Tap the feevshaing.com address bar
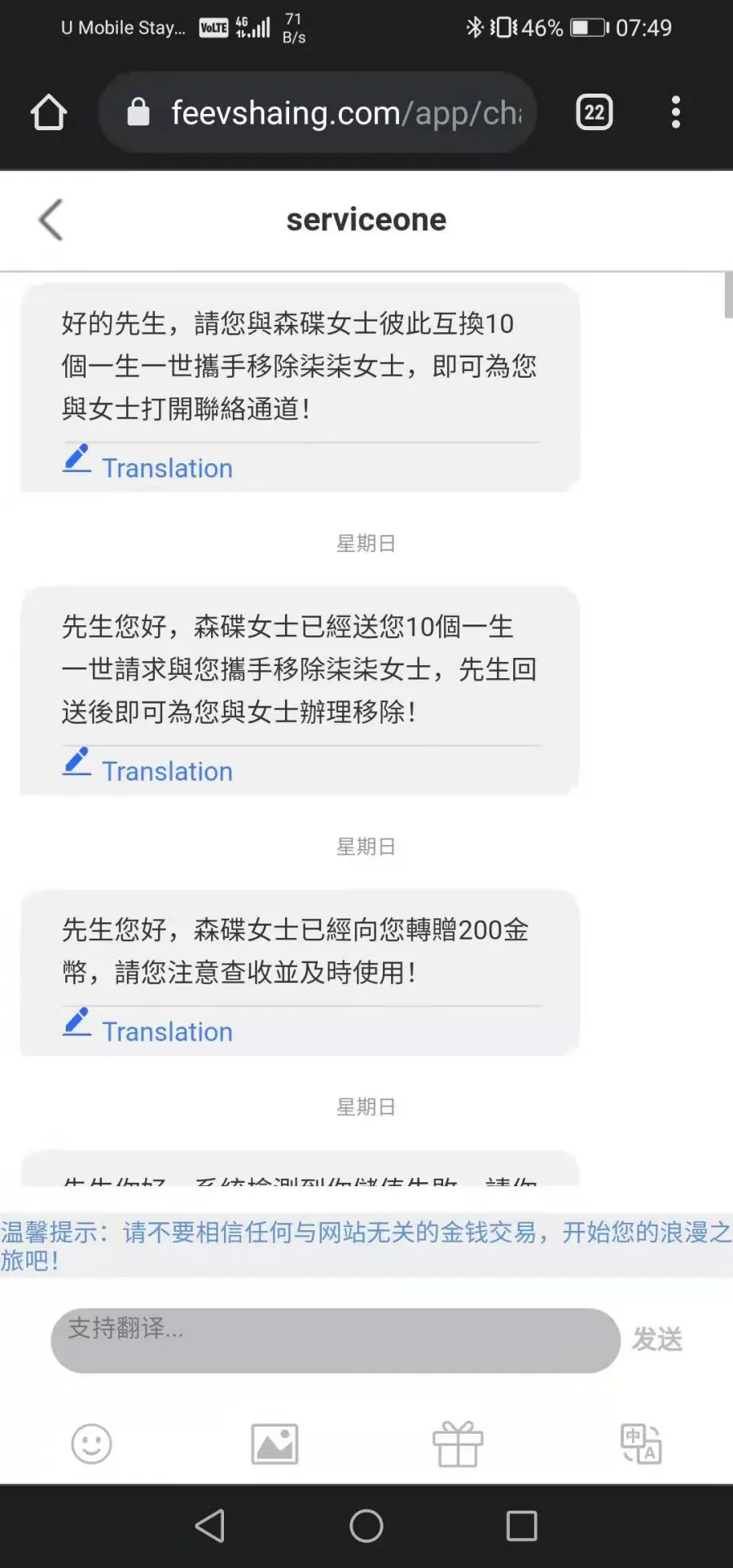Viewport: 733px width, 1568px height. (318, 112)
